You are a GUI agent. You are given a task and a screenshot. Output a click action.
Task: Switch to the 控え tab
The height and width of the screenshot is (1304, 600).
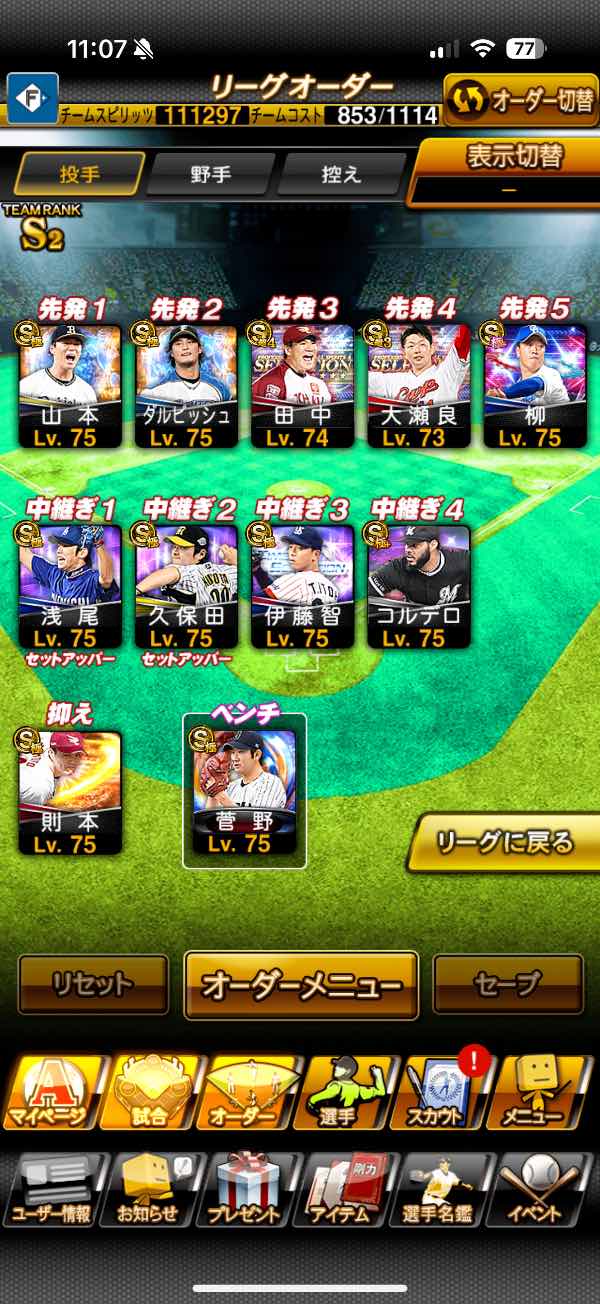(340, 174)
